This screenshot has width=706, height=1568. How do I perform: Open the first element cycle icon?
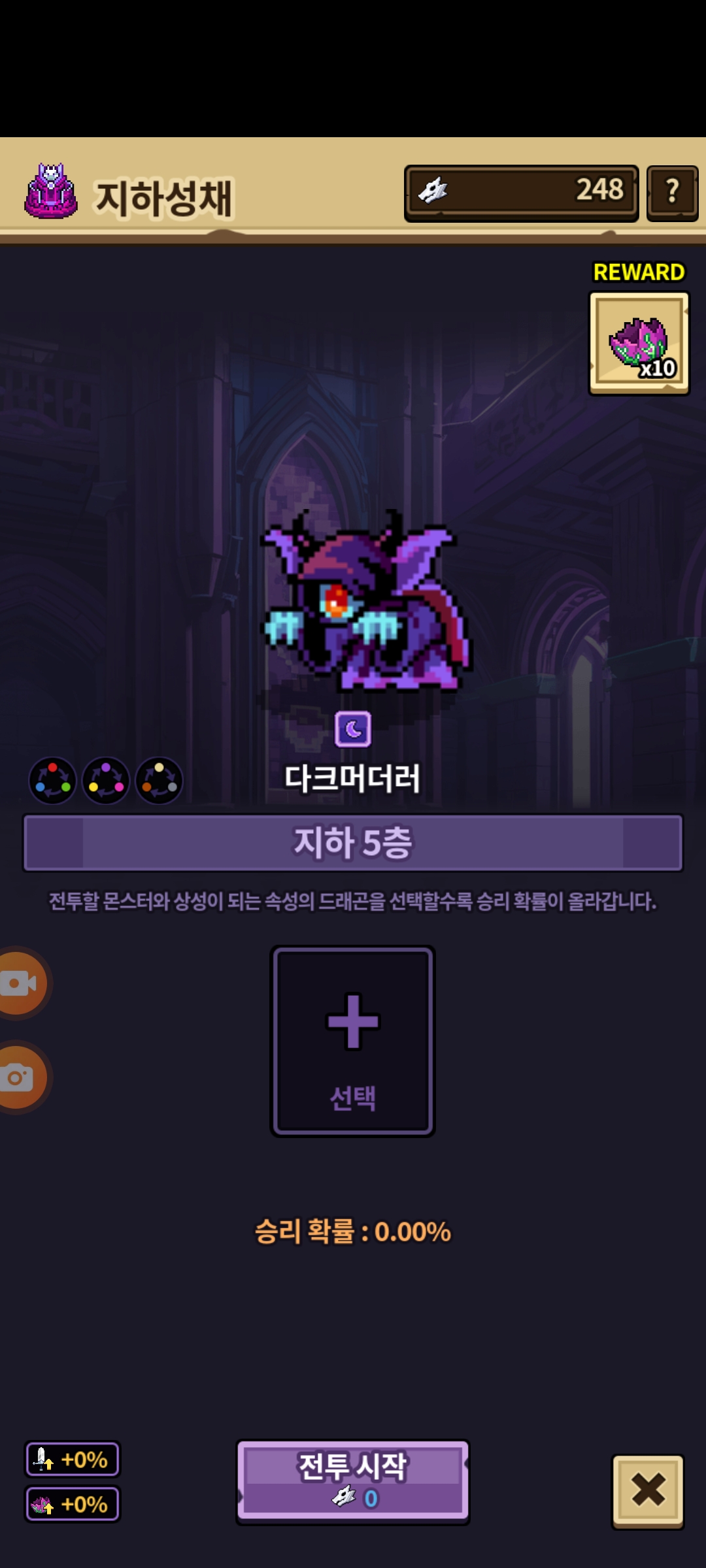(x=53, y=780)
